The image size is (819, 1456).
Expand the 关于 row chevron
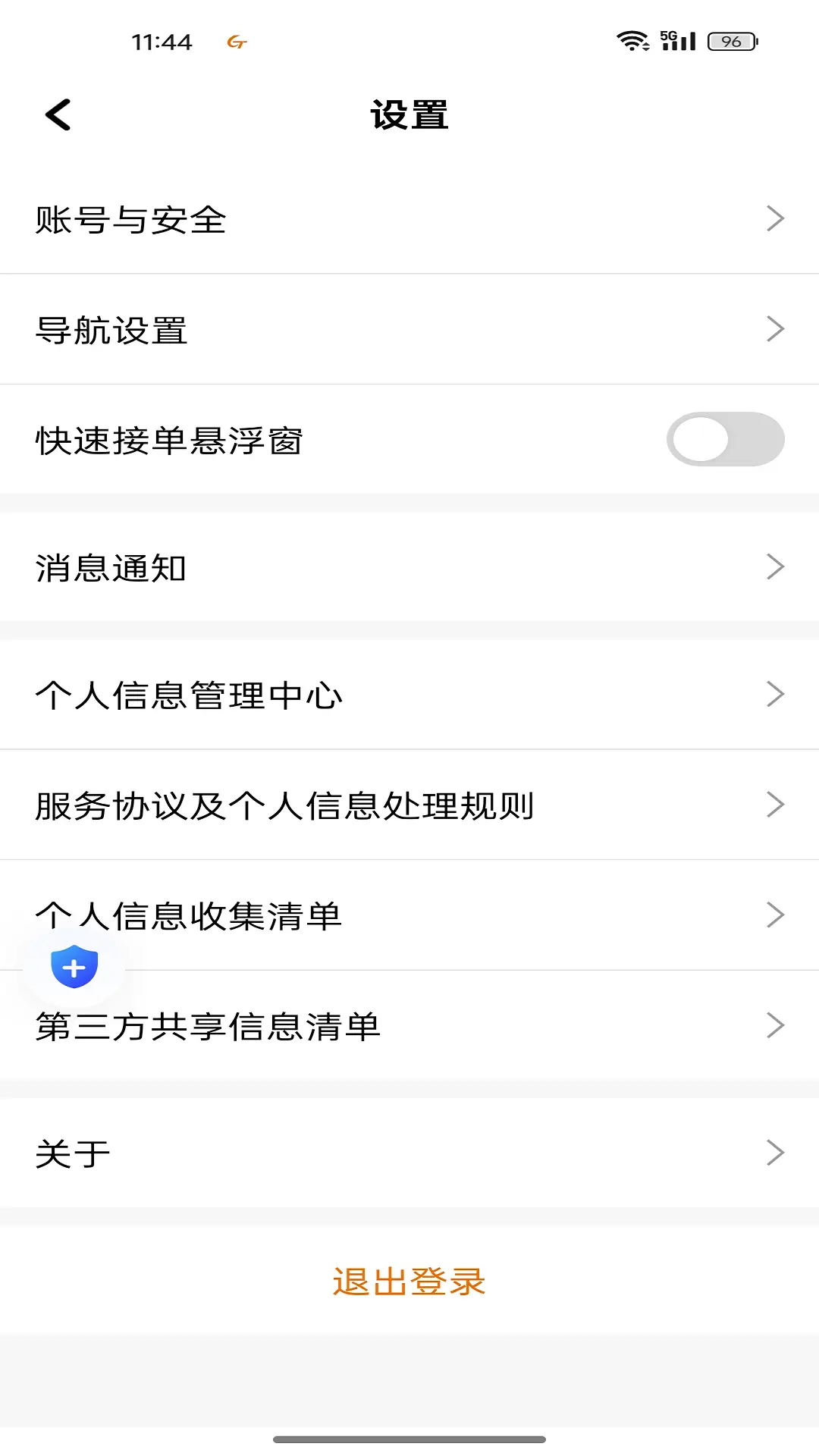click(776, 1152)
